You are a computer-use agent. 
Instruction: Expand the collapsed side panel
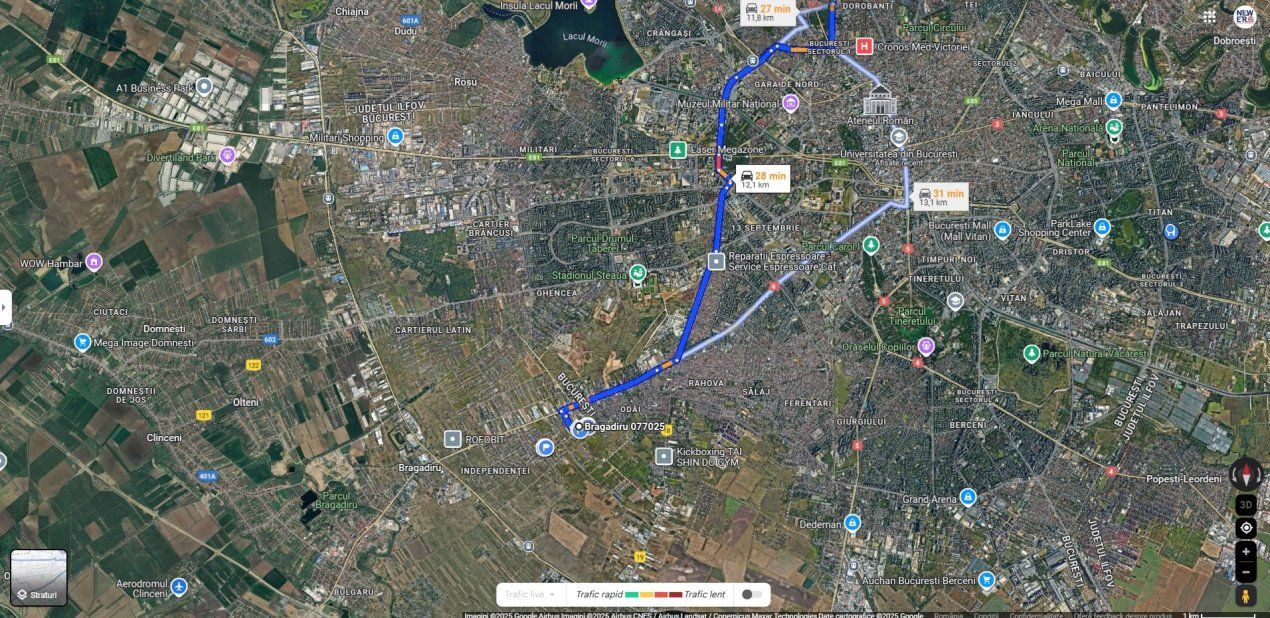coord(5,308)
